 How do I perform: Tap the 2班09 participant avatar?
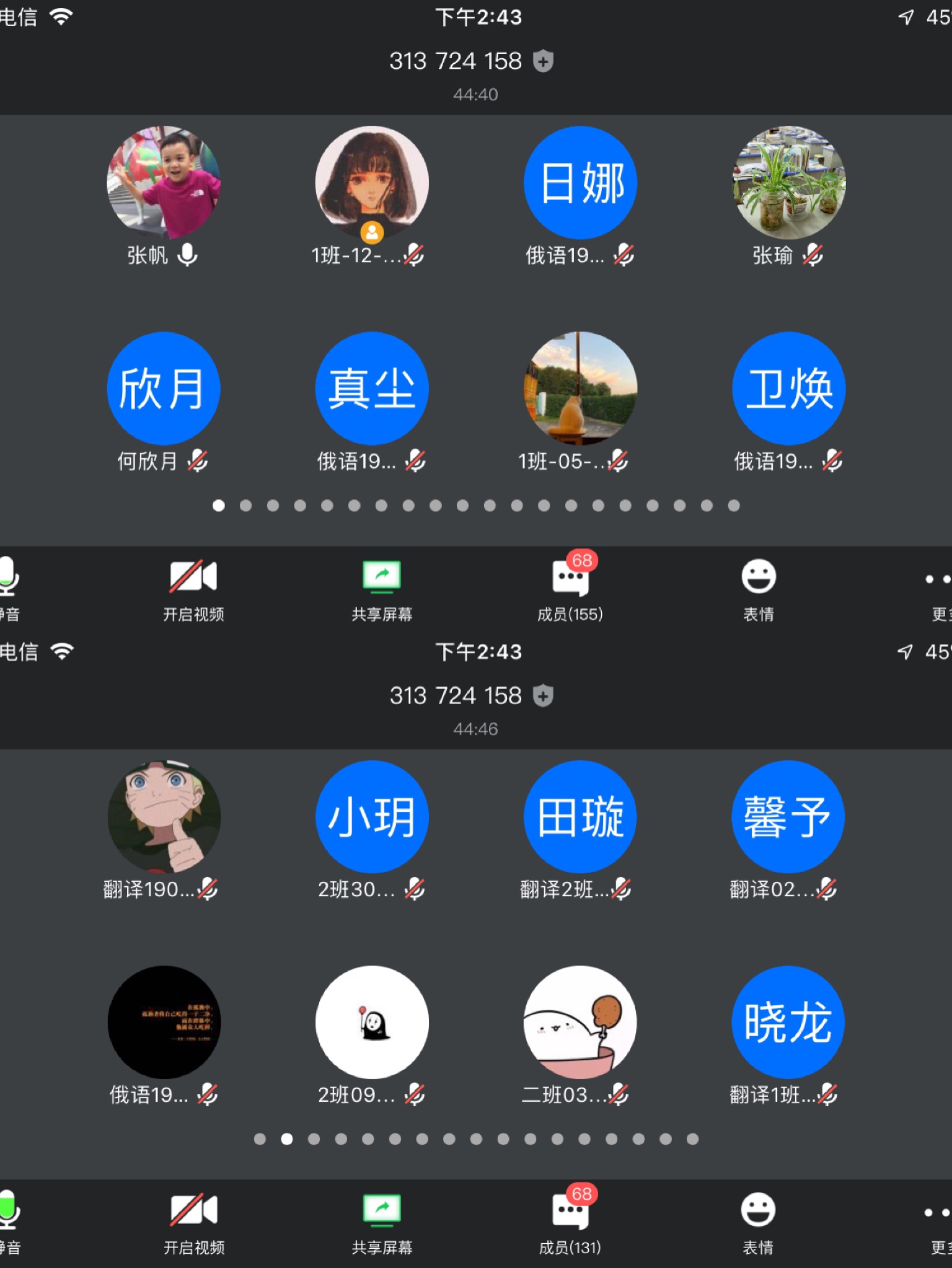click(x=372, y=1023)
